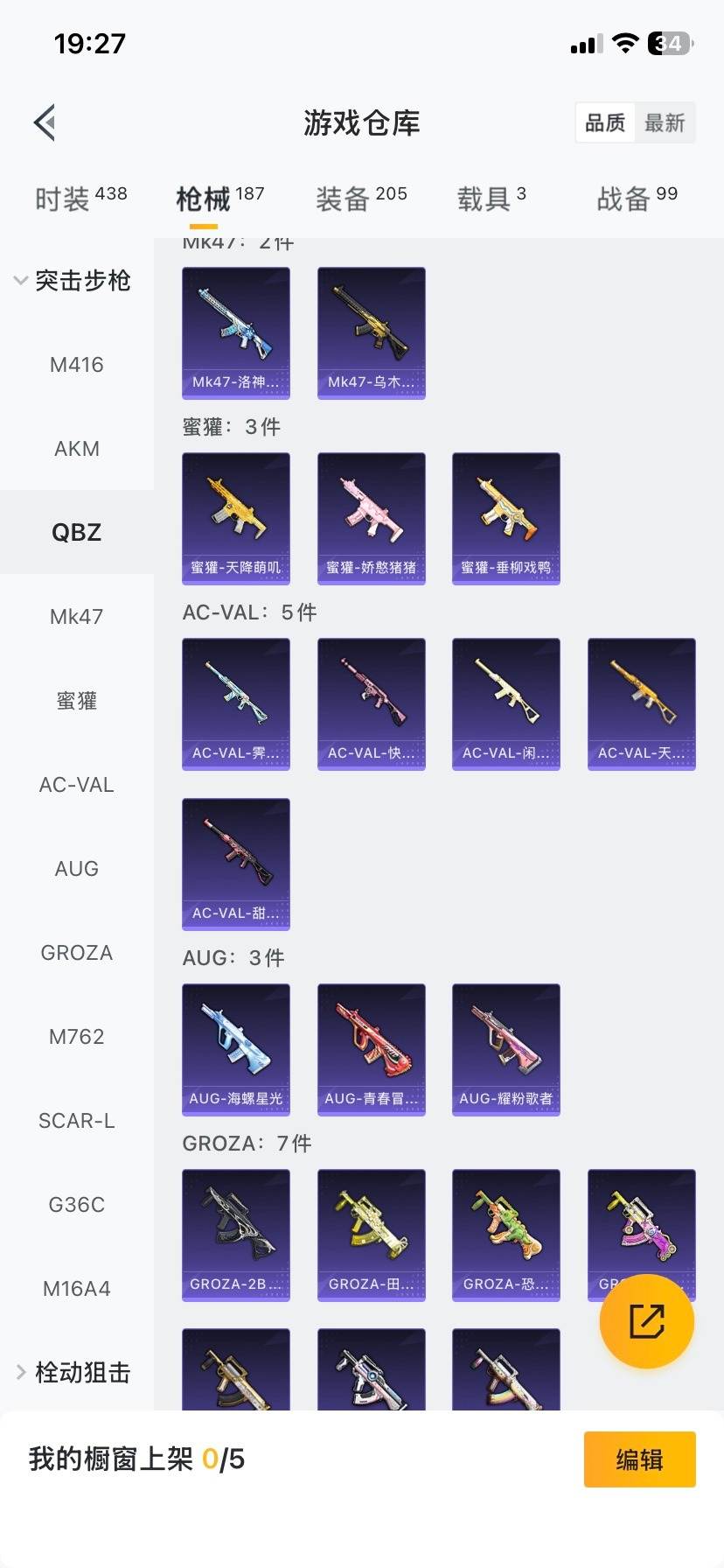Open the Mk47-洛神 skin tile
This screenshot has height=1568, width=724.
(x=236, y=332)
